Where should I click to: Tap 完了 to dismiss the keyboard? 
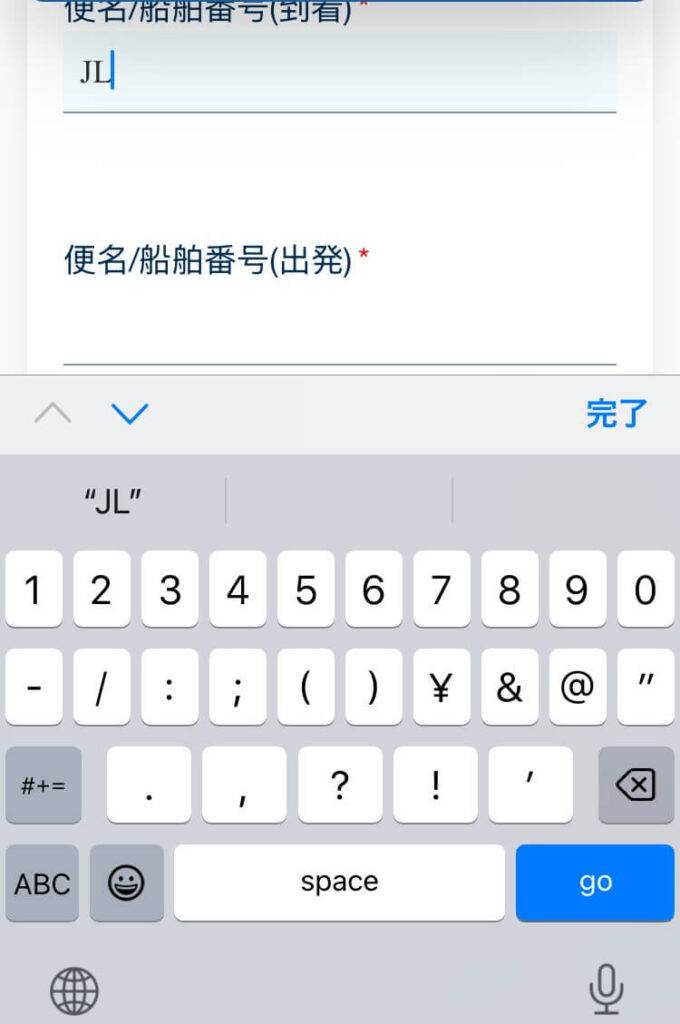[616, 413]
